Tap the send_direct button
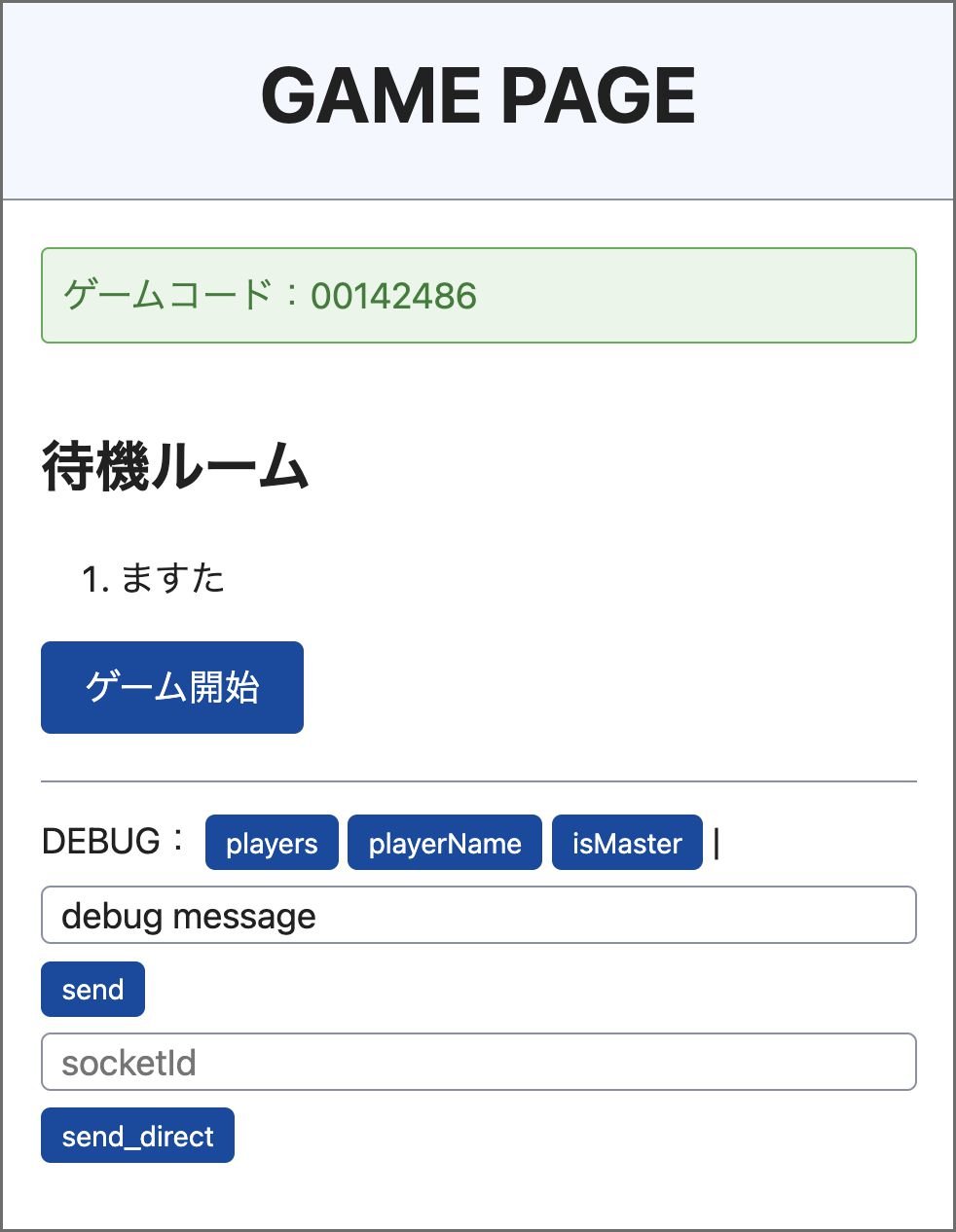Viewport: 956px width, 1232px height. (137, 1136)
